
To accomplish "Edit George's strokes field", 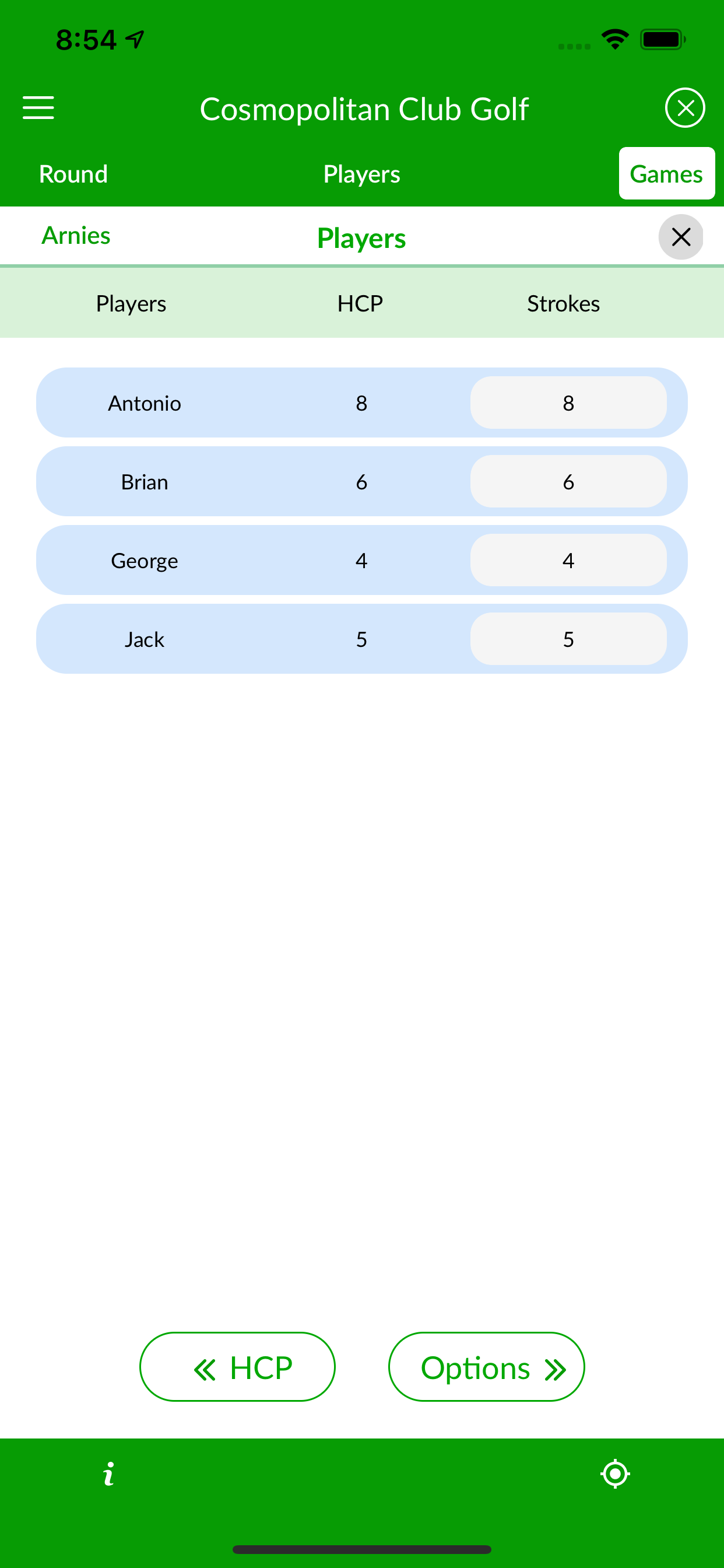I will click(x=568, y=560).
